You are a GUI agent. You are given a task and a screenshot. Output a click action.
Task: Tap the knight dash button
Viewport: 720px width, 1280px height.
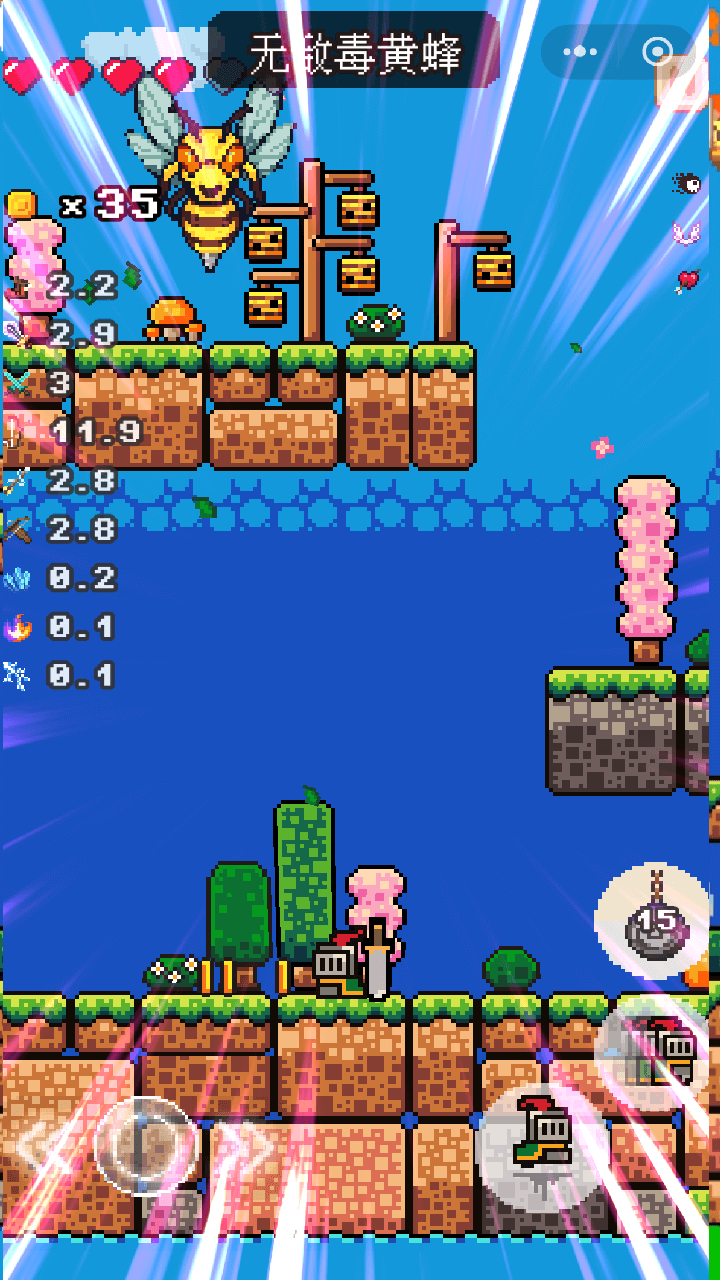pyautogui.click(x=656, y=1052)
